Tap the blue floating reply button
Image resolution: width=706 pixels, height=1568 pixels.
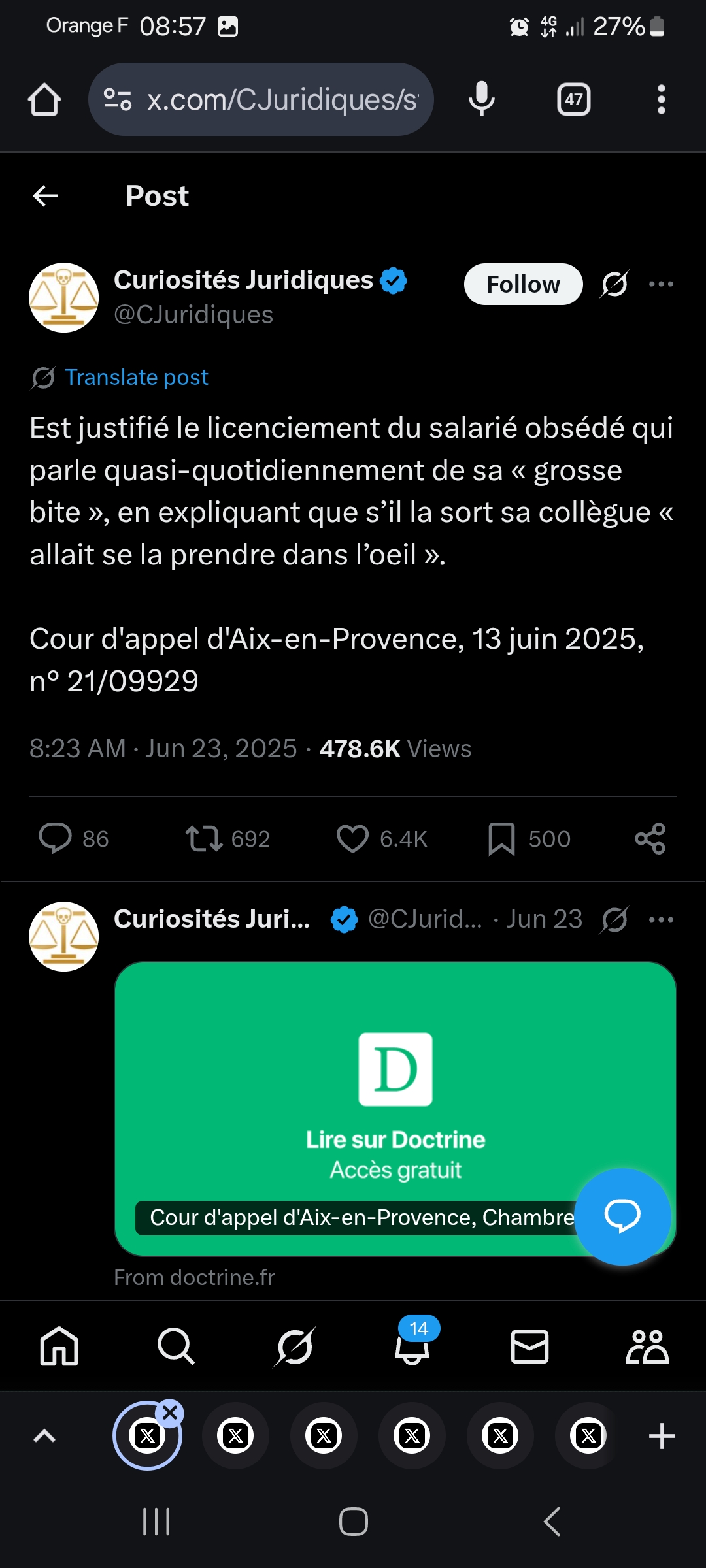pyautogui.click(x=622, y=1217)
